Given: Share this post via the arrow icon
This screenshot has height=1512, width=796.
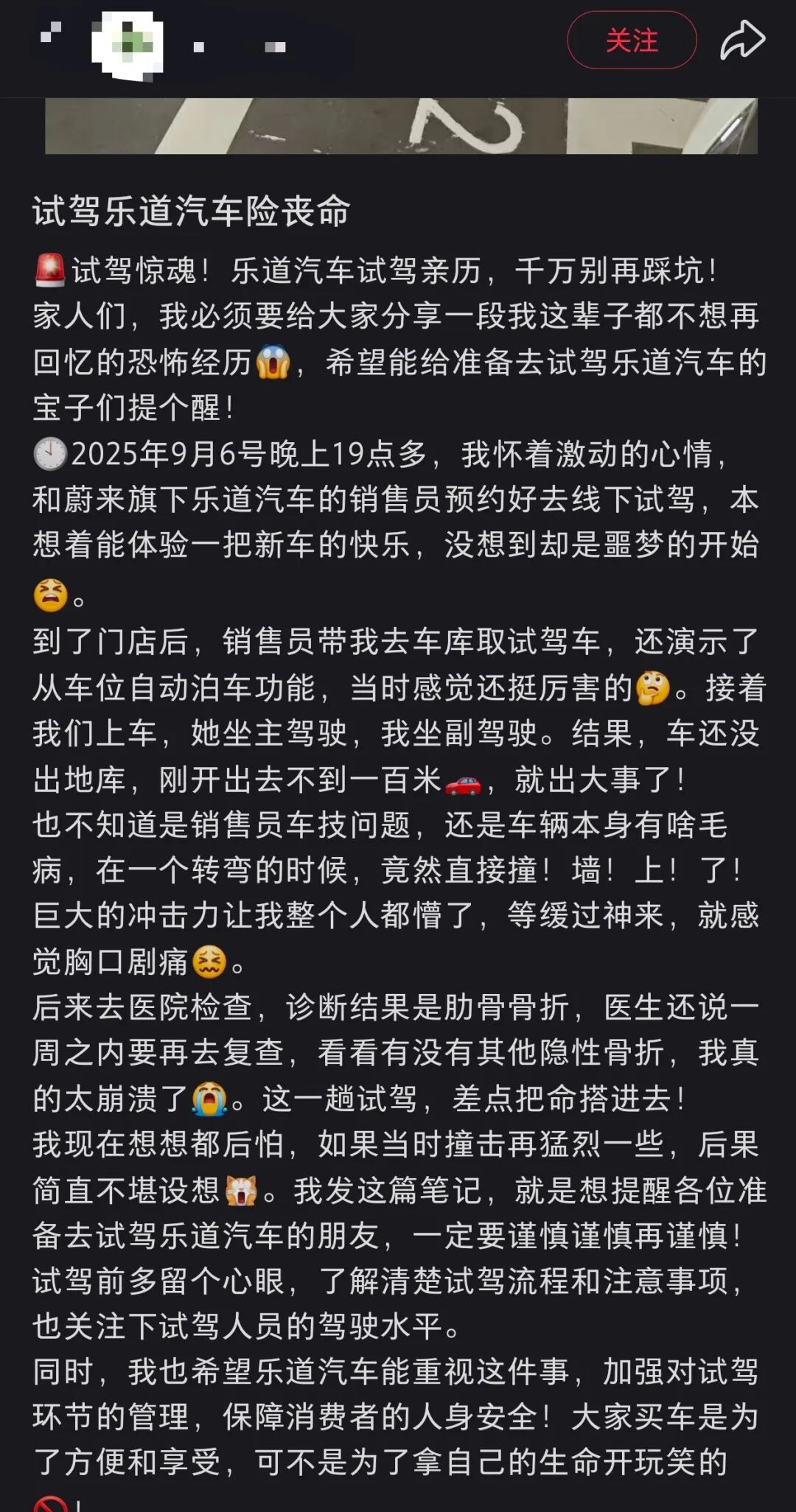Looking at the screenshot, I should tap(742, 41).
